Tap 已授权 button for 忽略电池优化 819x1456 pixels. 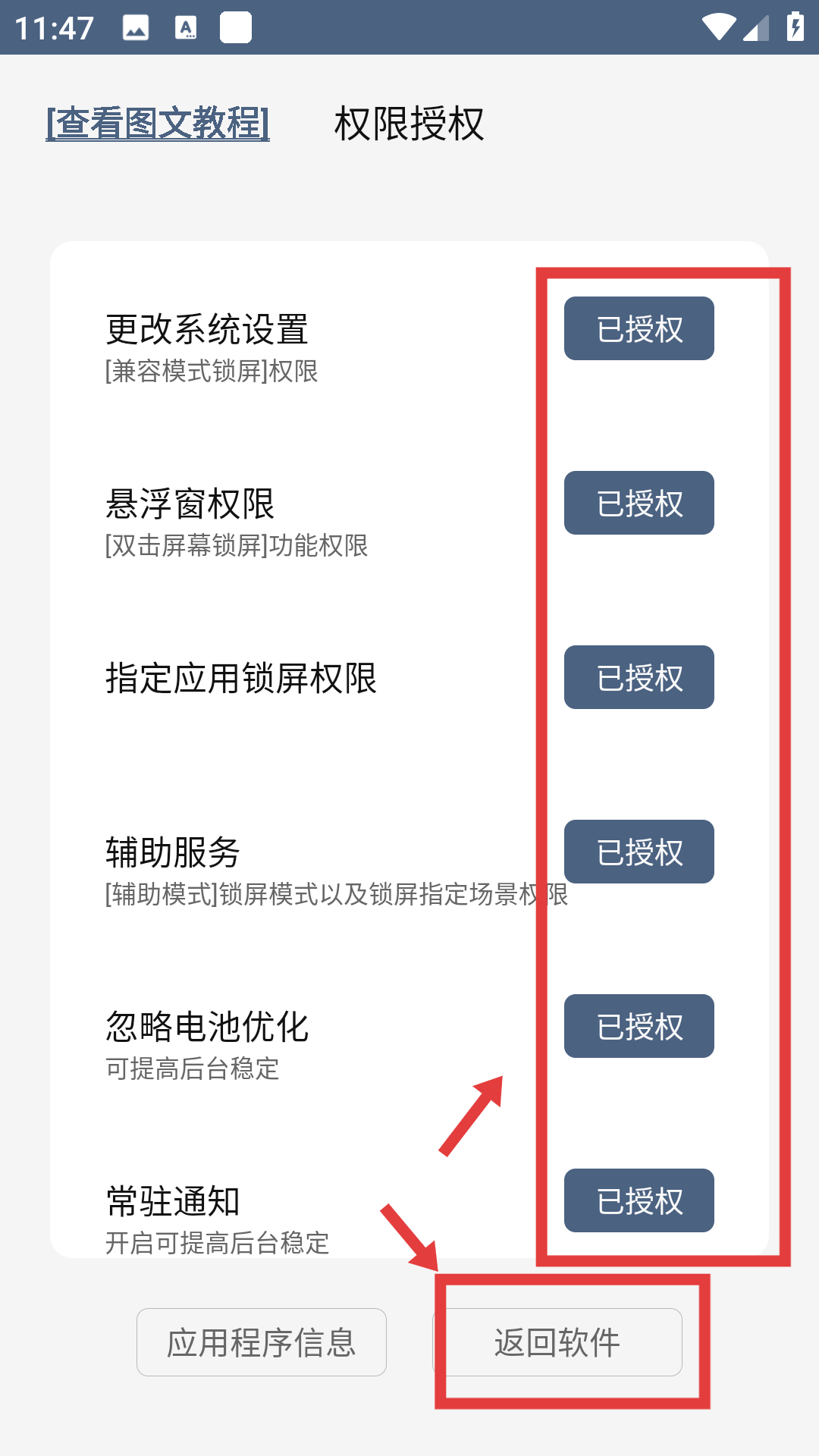tap(639, 1026)
